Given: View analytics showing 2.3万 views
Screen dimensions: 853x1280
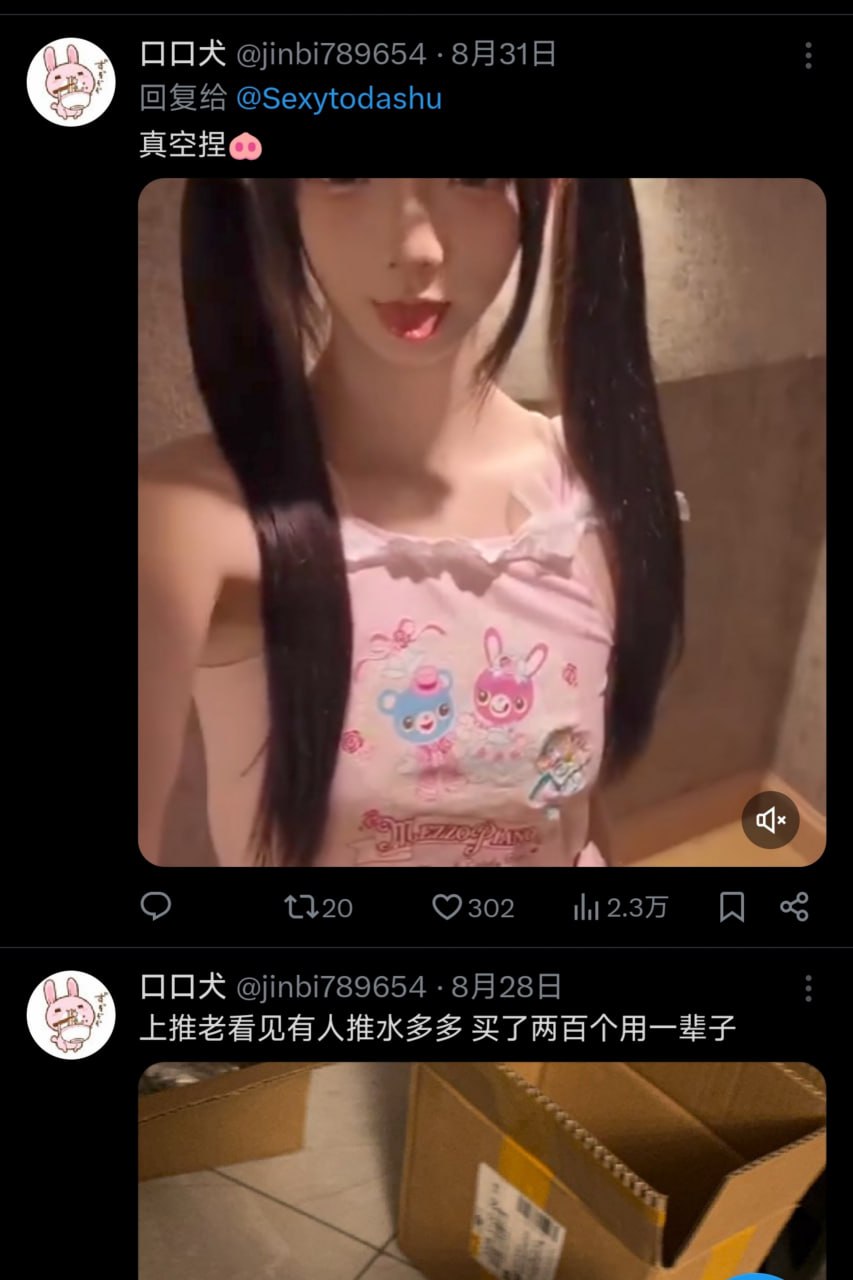Looking at the screenshot, I should pos(620,907).
